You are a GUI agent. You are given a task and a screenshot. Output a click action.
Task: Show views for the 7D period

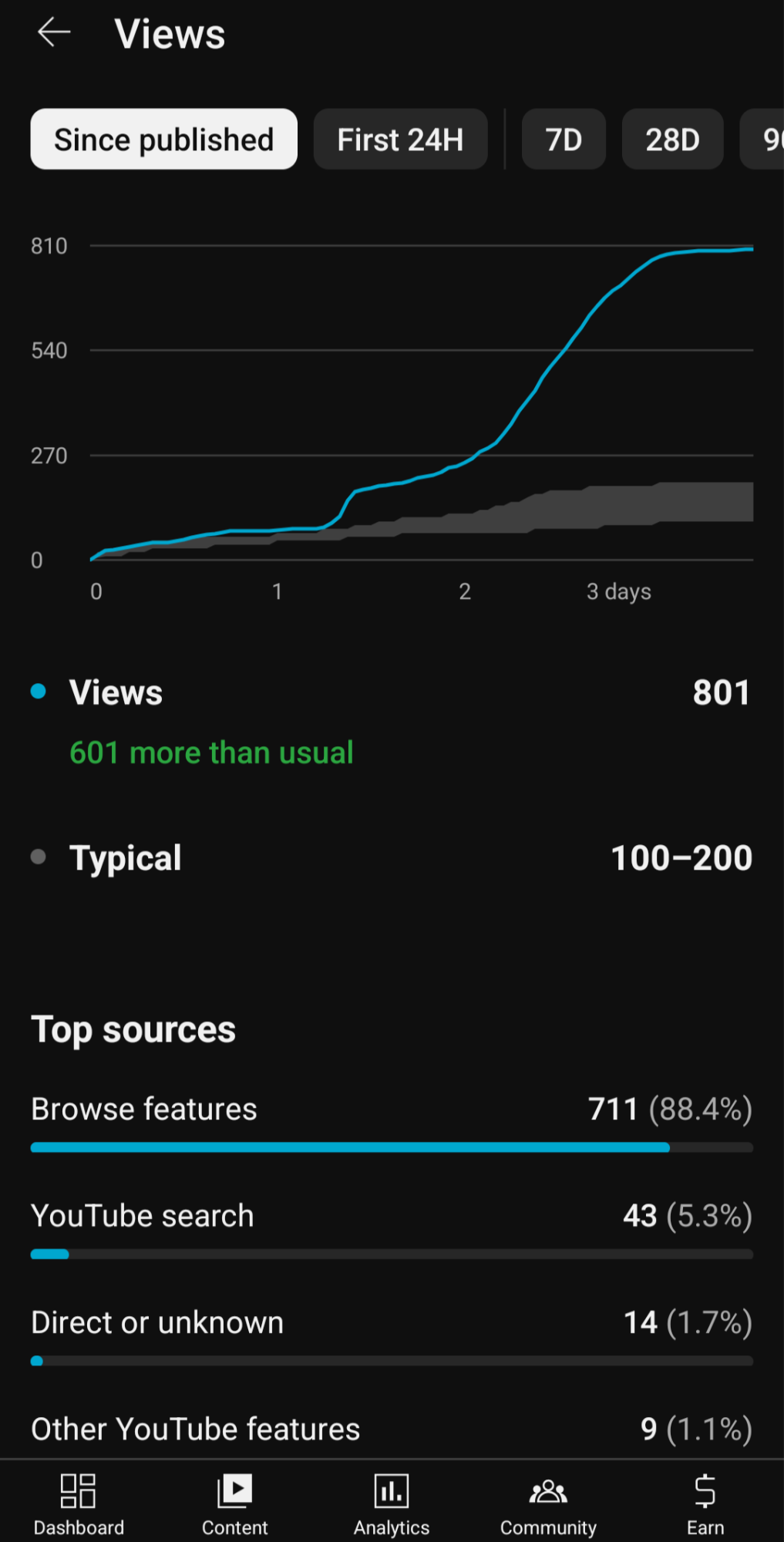[564, 140]
